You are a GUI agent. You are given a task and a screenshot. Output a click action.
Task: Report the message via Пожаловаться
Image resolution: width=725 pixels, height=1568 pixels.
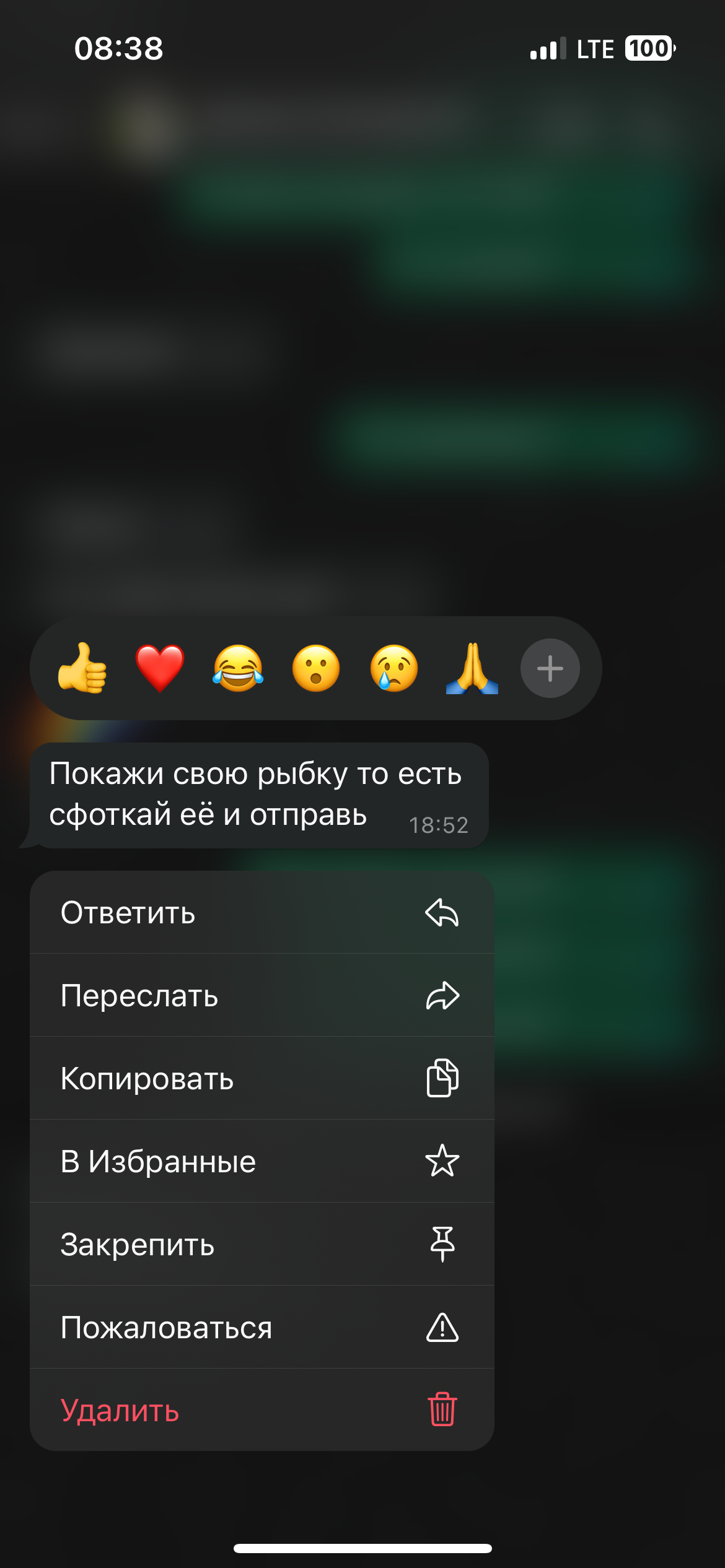click(x=261, y=1328)
